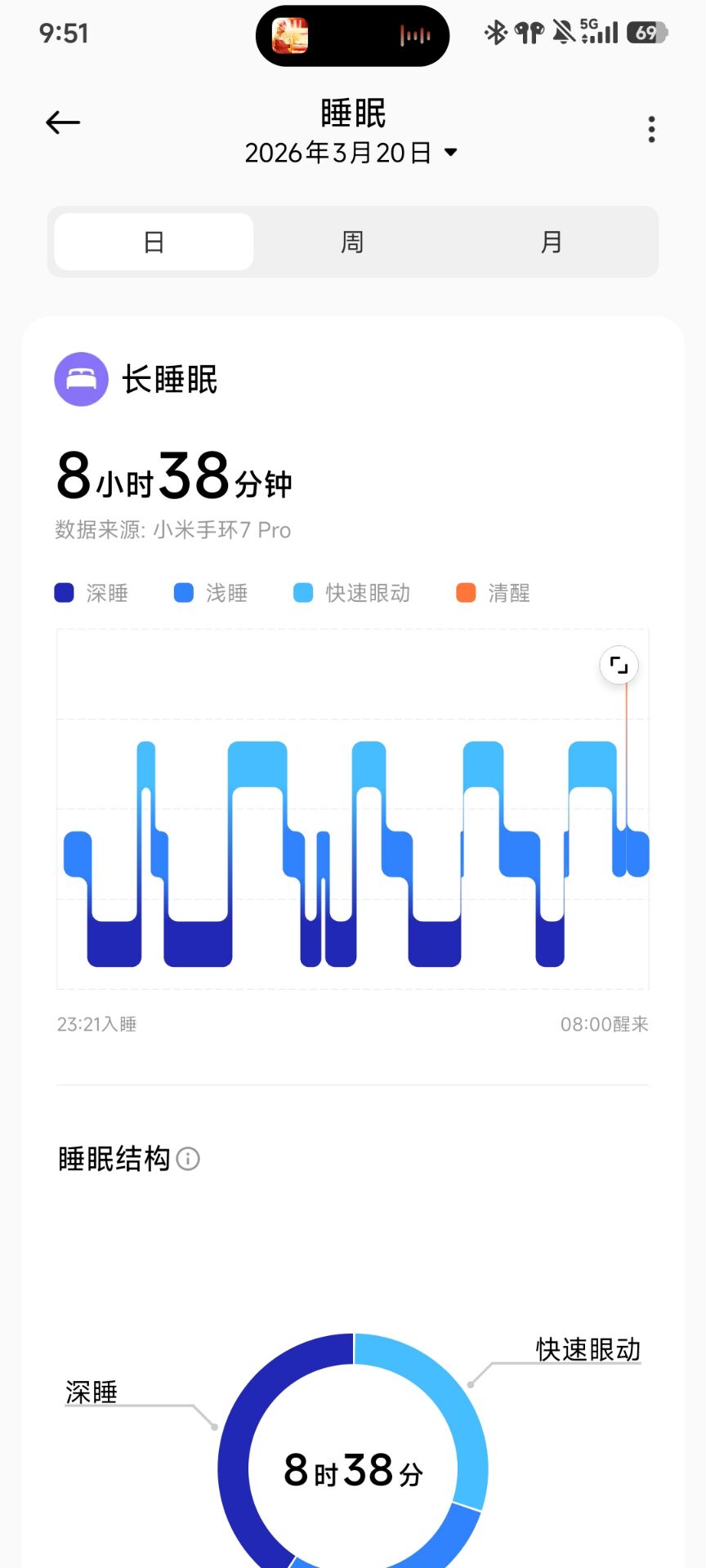Screen dimensions: 706x1568
Task: Select the 日 day view tab
Action: 154,242
